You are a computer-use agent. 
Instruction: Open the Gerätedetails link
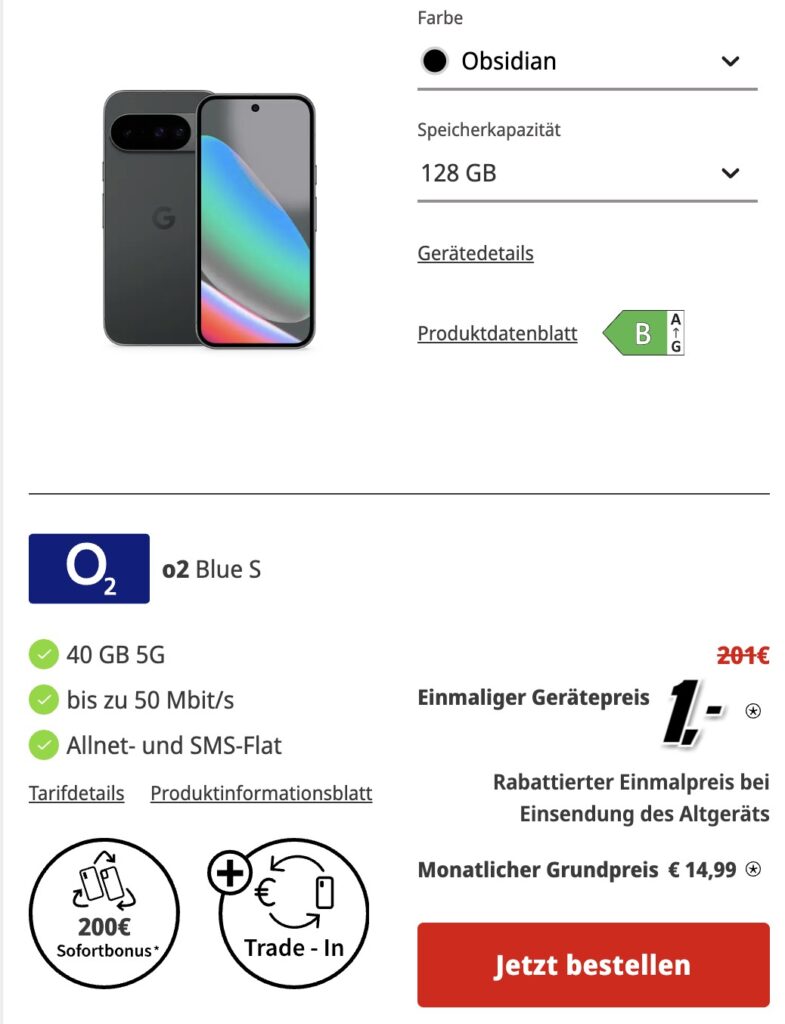pos(475,253)
